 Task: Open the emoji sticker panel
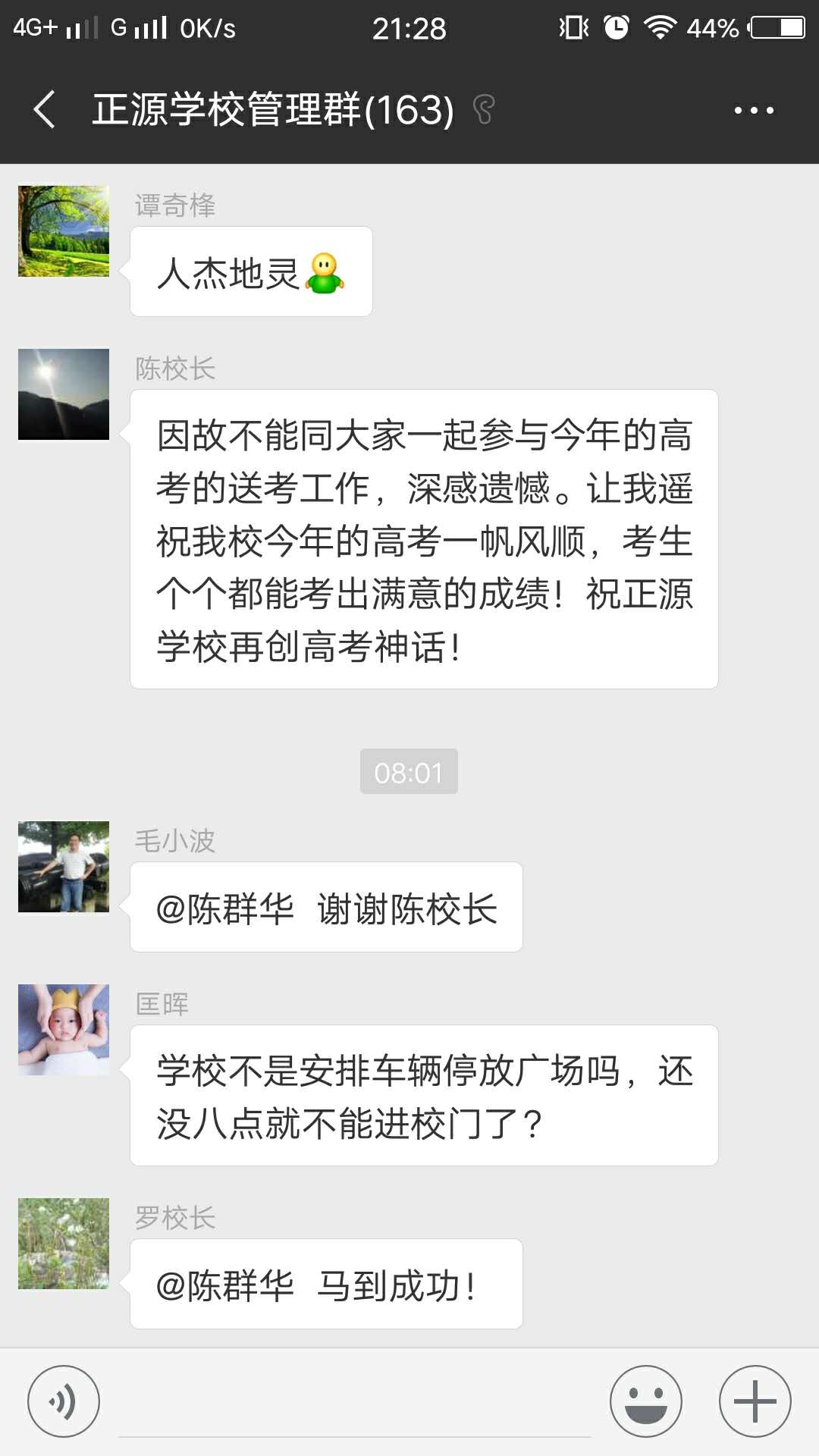(645, 1401)
